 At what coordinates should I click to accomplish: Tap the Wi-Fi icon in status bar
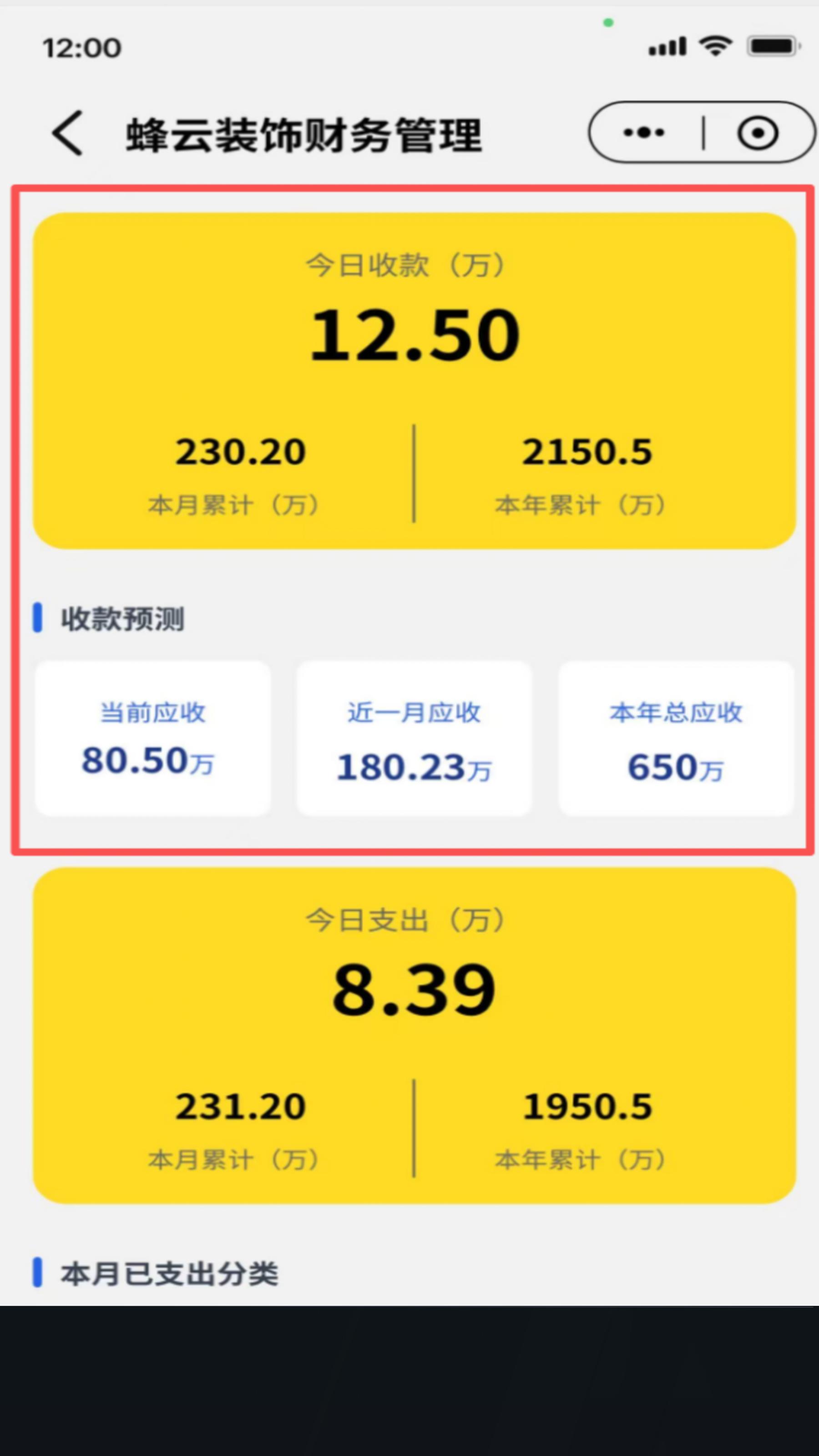pyautogui.click(x=716, y=45)
